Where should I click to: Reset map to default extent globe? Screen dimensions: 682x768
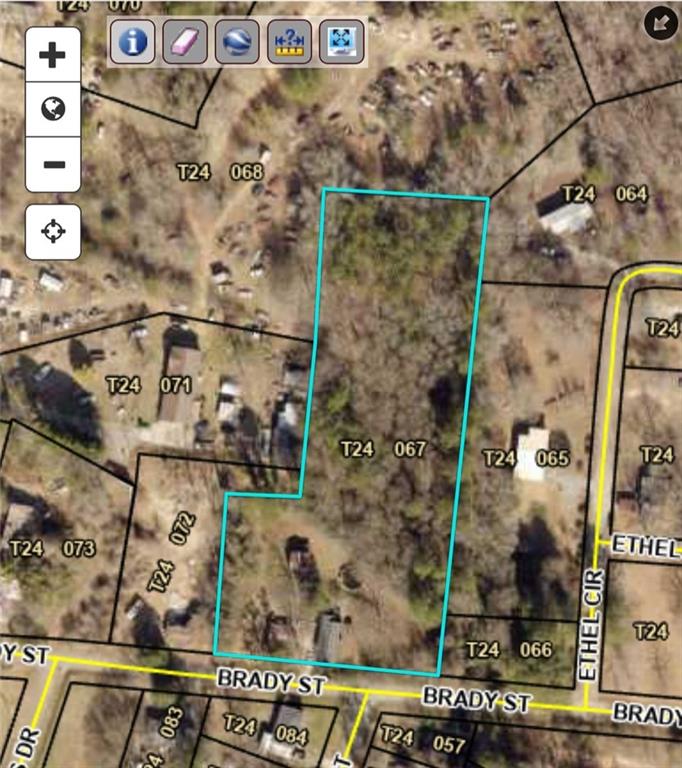point(53,109)
